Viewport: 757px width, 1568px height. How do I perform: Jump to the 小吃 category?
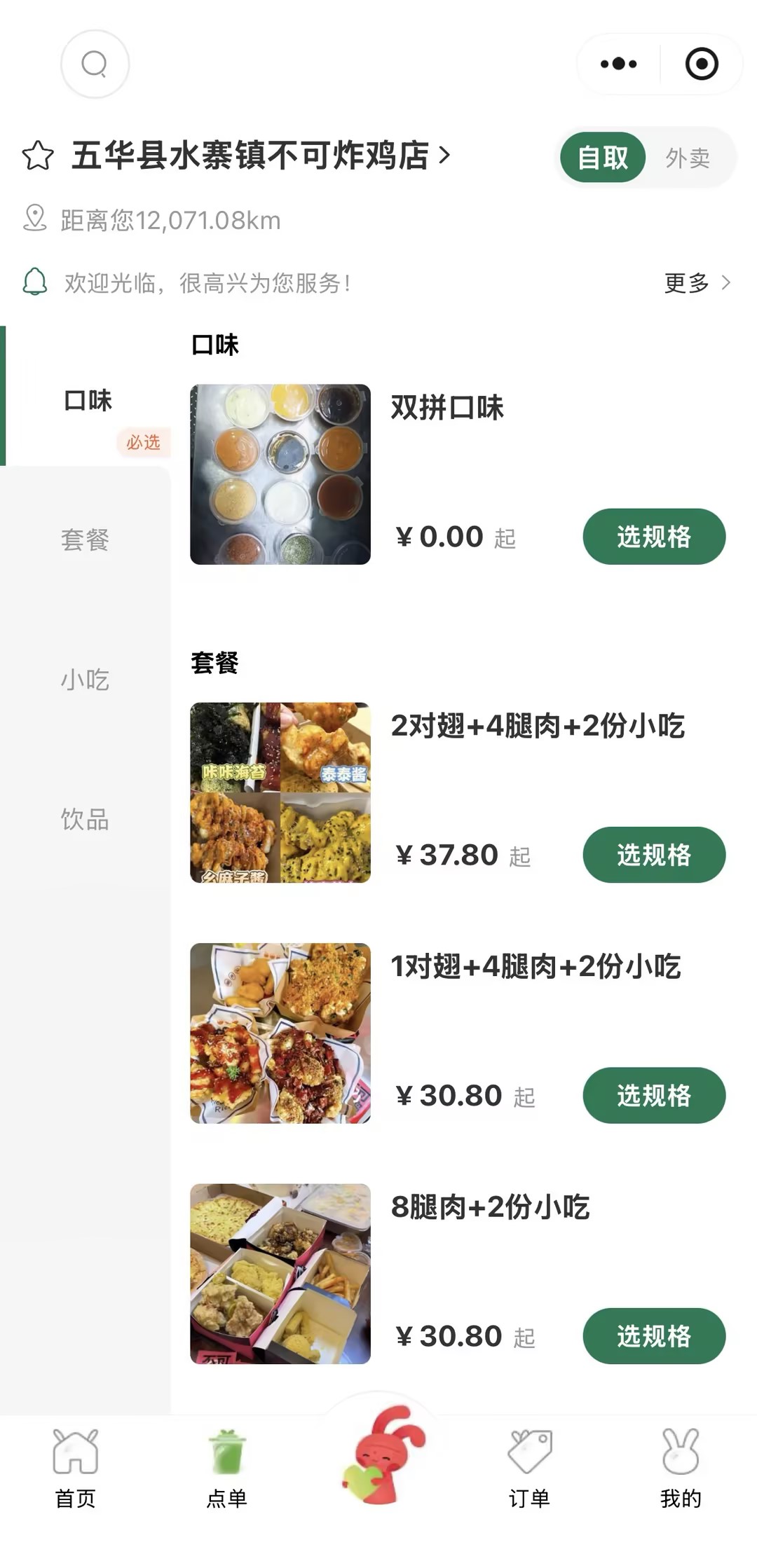[x=85, y=680]
